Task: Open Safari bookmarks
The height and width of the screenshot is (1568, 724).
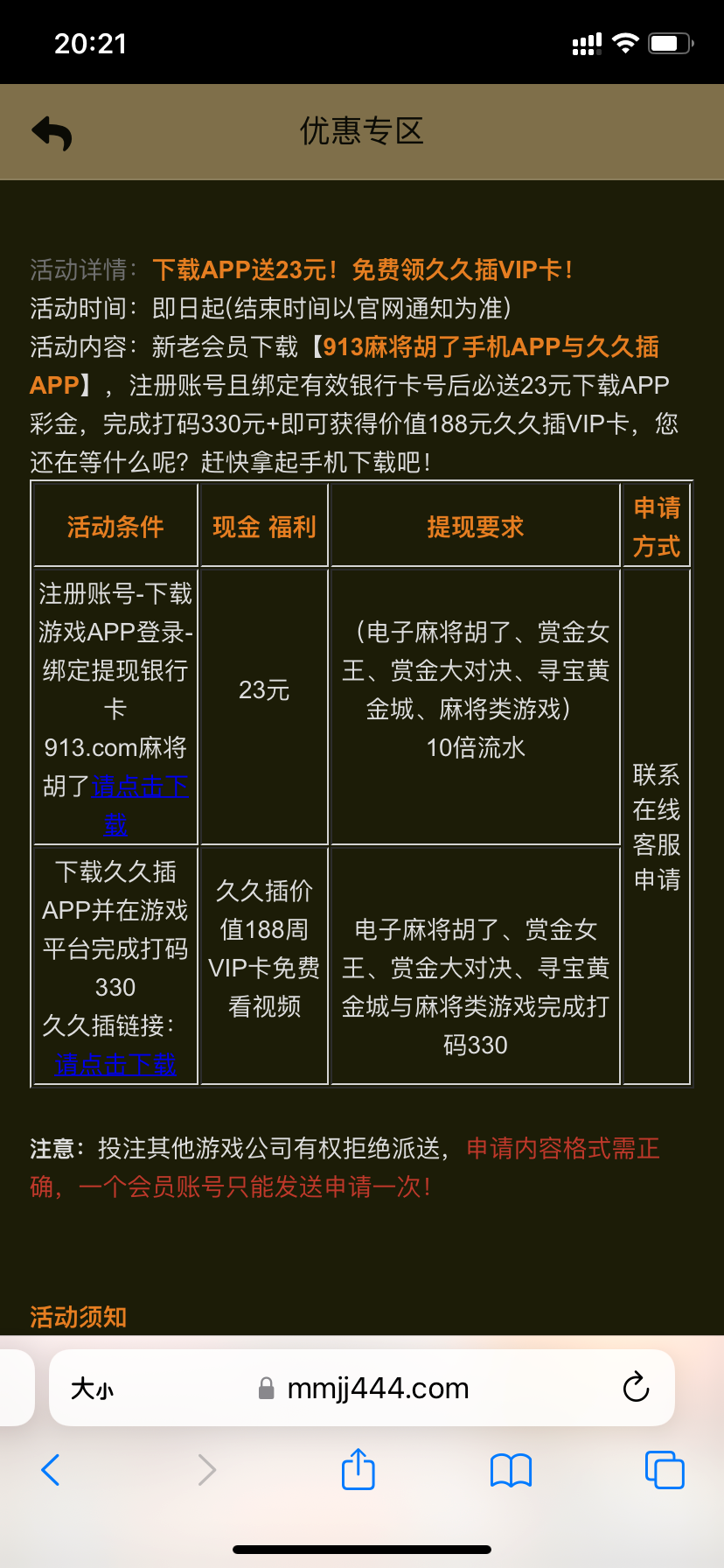Action: [x=511, y=1469]
